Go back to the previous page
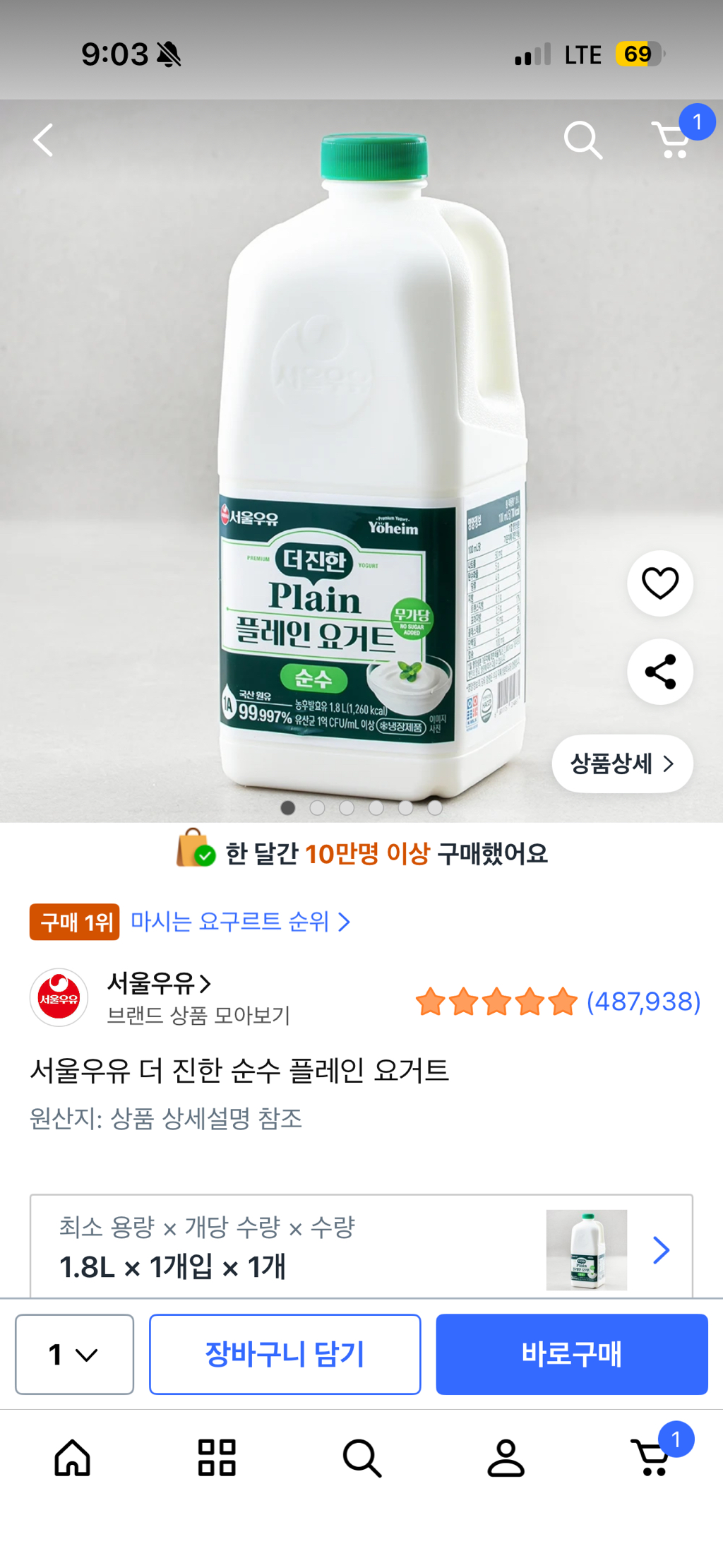 [44, 140]
